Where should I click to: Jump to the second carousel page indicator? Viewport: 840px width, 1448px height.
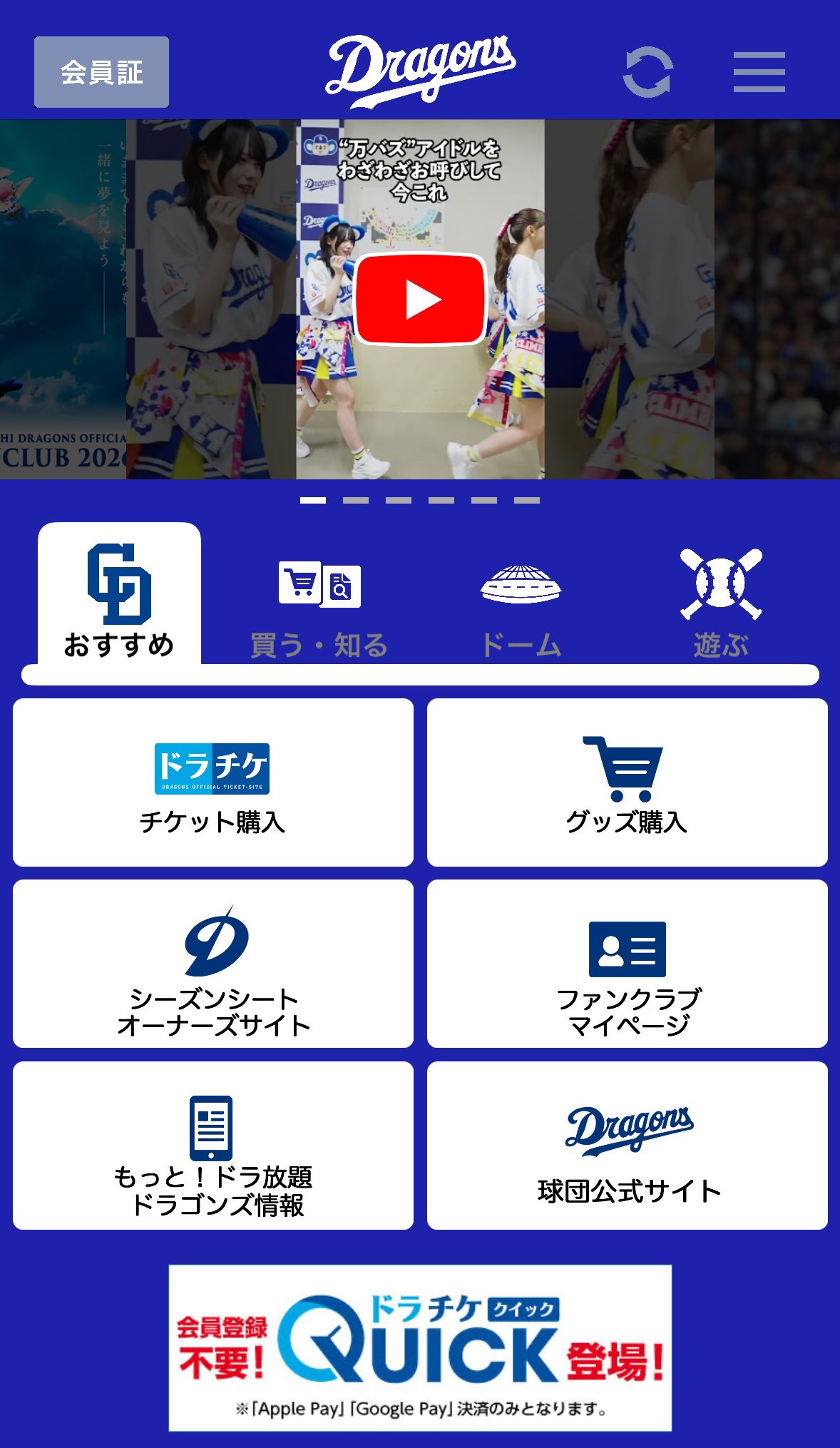(x=356, y=500)
